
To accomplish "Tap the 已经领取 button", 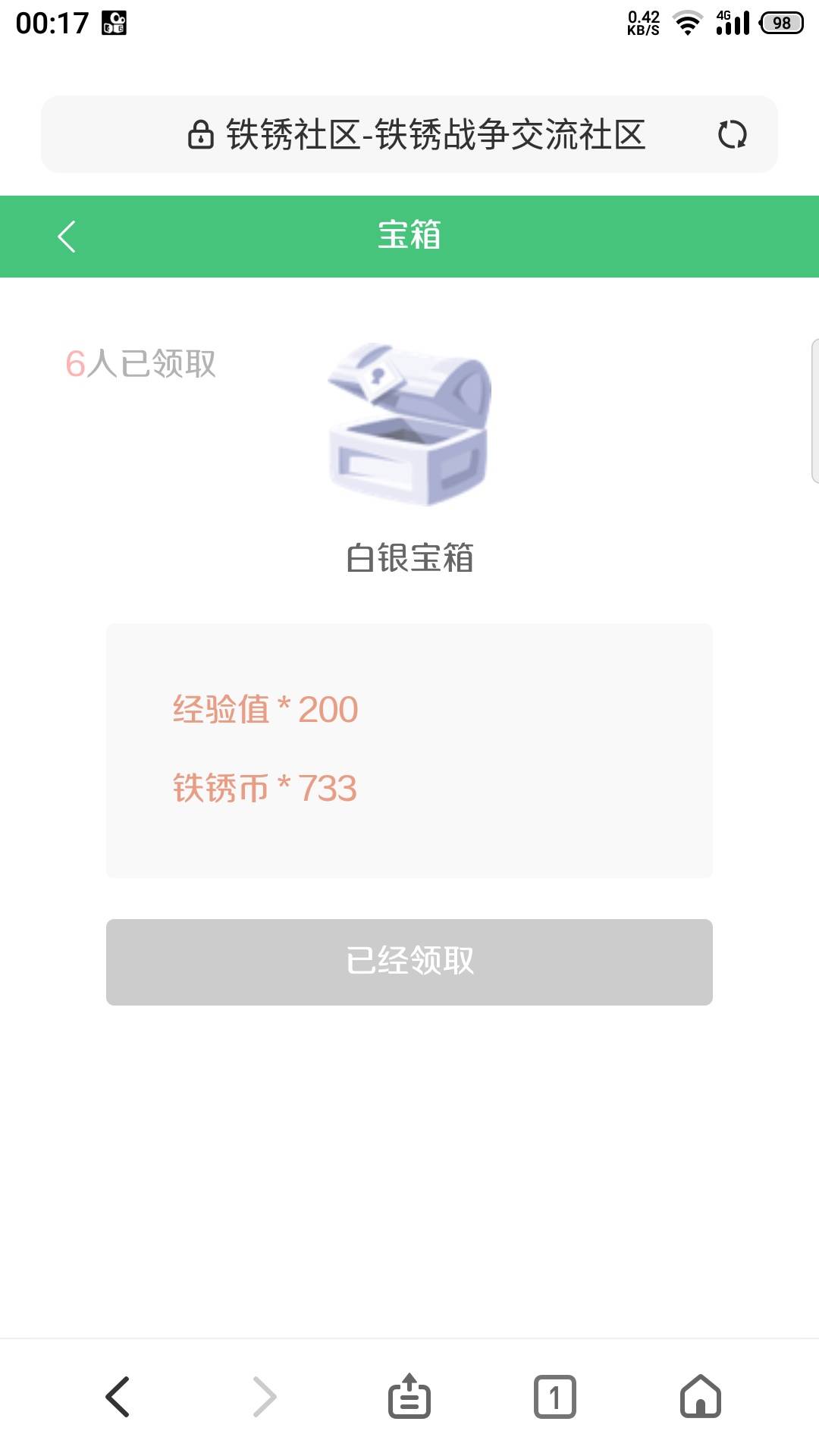I will click(409, 962).
